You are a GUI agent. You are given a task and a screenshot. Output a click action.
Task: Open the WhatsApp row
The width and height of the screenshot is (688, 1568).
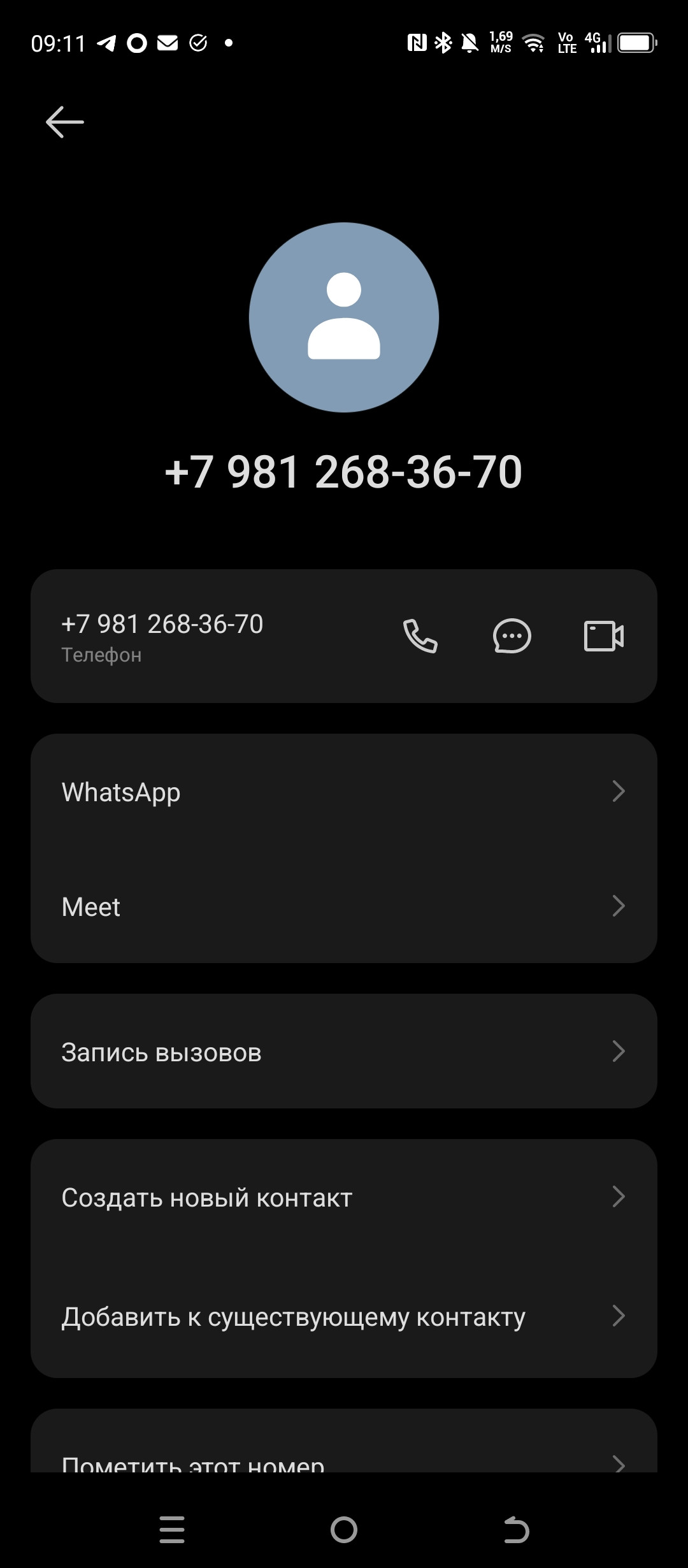click(x=344, y=792)
